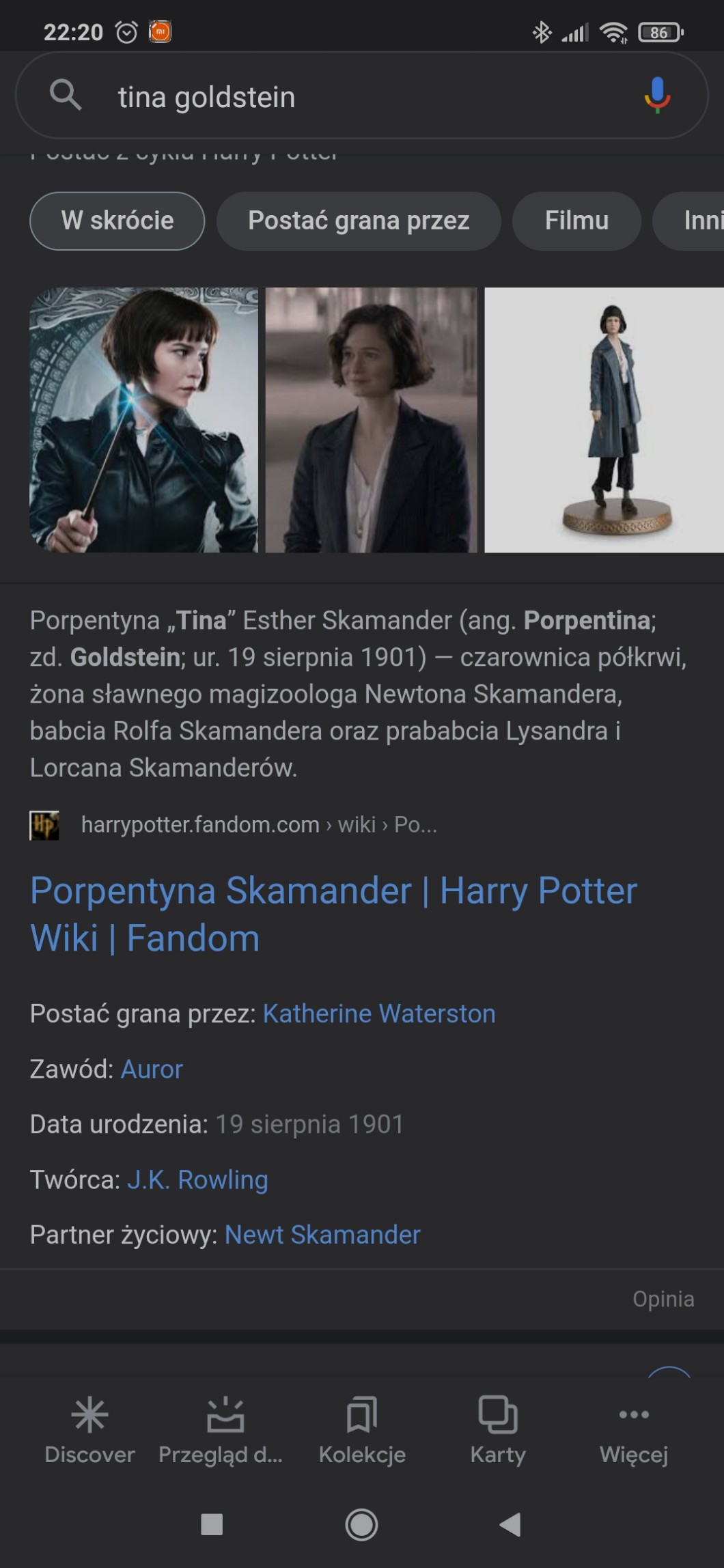This screenshot has width=724, height=1568.
Task: Visit Newt Skamander link
Action: point(322,1235)
